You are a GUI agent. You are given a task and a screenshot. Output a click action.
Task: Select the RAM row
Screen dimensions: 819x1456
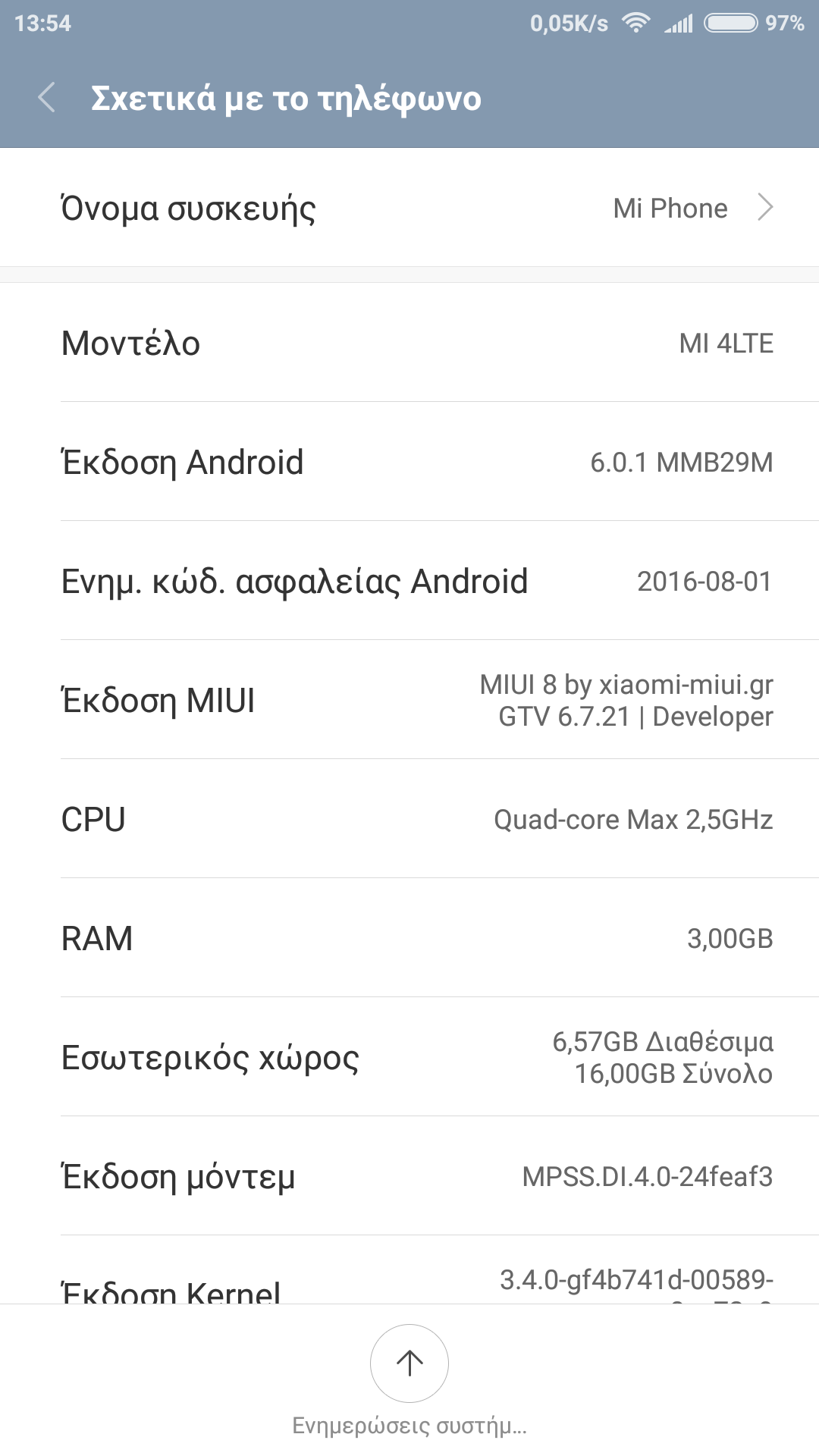coord(409,938)
